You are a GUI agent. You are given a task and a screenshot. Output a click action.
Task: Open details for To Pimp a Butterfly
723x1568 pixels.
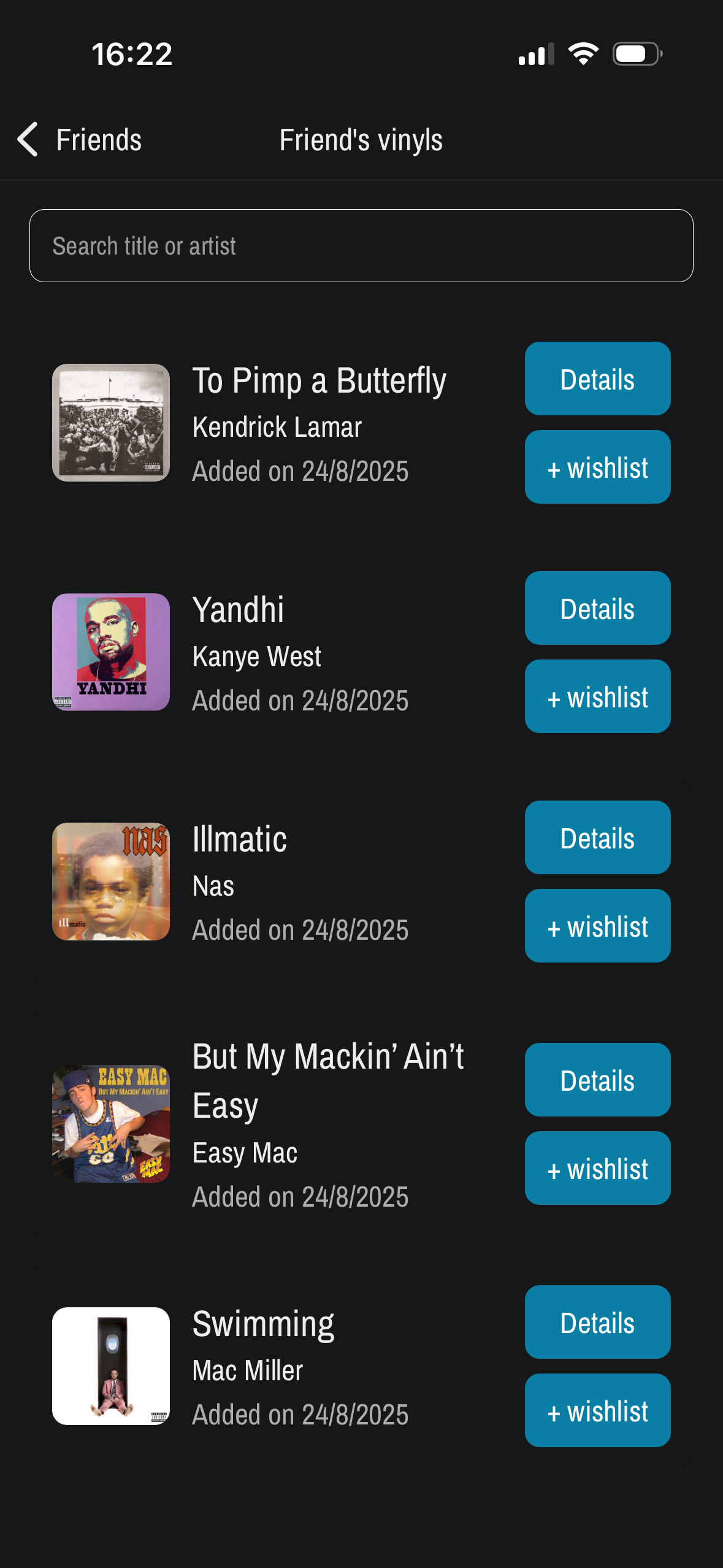[x=597, y=379]
